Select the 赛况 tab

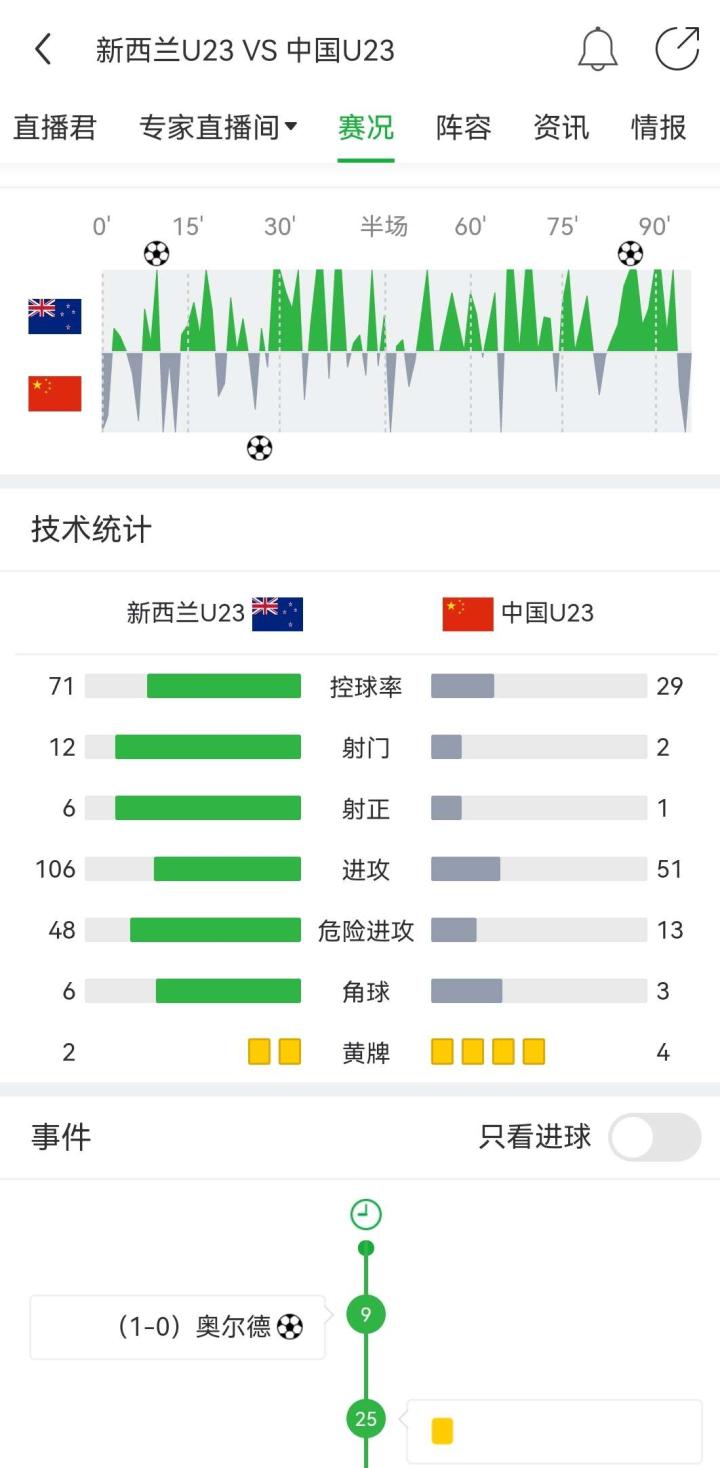click(x=366, y=128)
